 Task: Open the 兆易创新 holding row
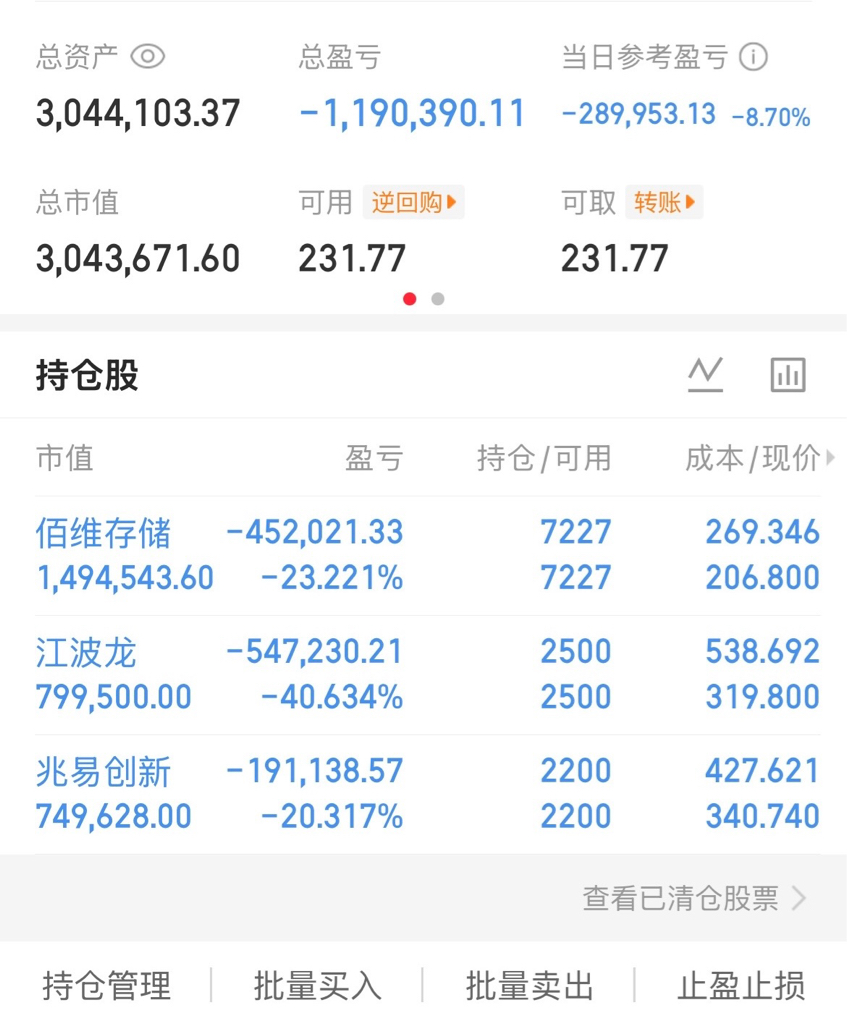428,794
